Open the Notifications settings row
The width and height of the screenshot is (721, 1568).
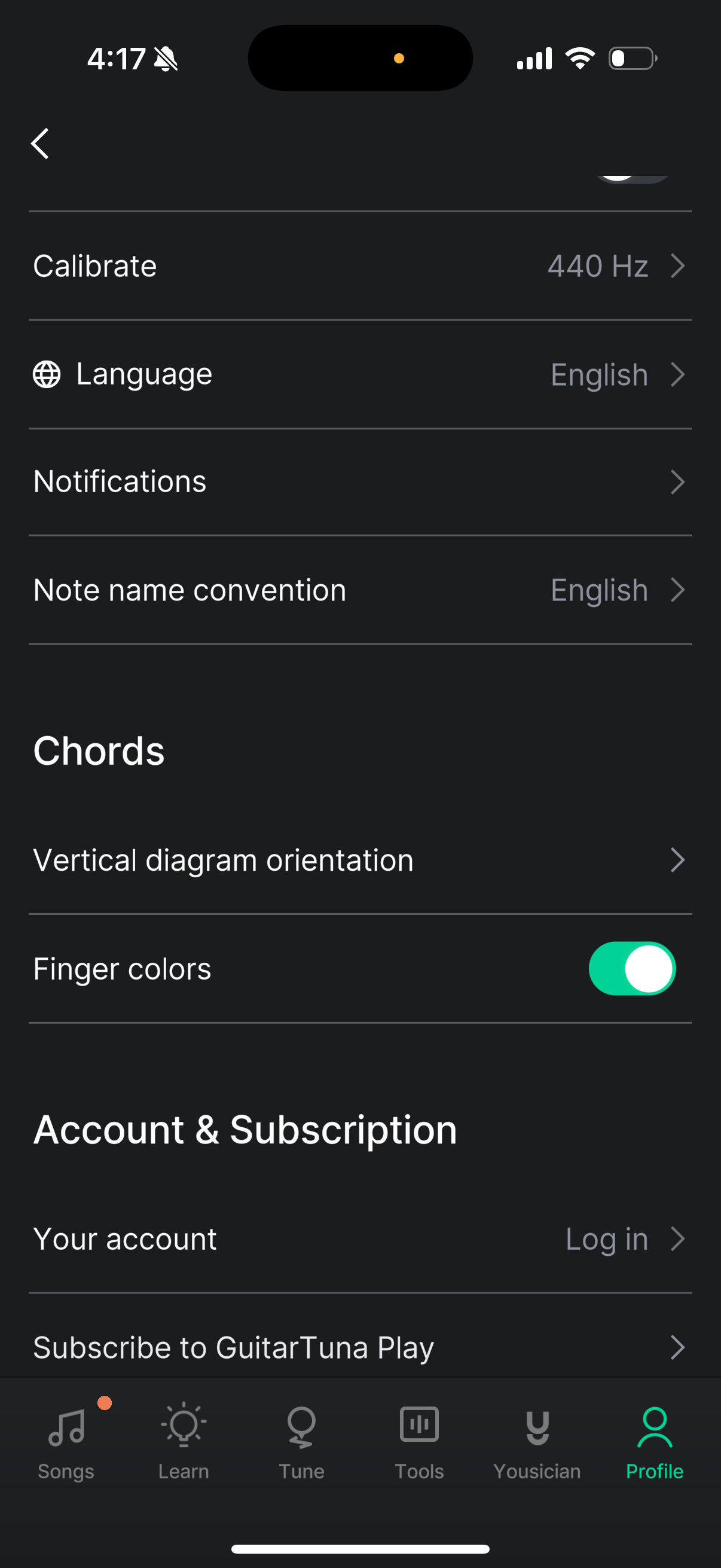360,481
